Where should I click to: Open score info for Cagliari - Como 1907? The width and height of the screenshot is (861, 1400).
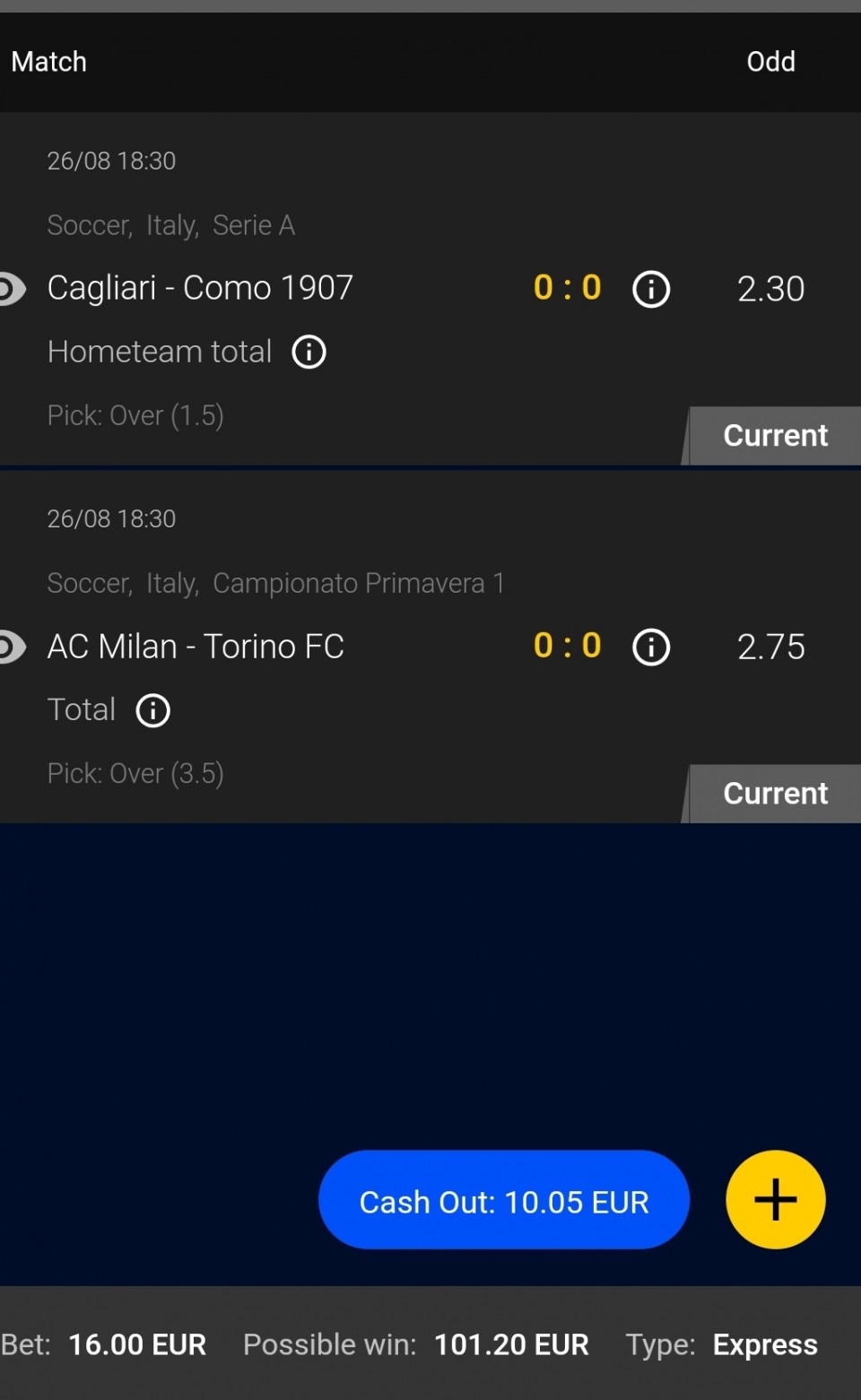[x=651, y=289]
